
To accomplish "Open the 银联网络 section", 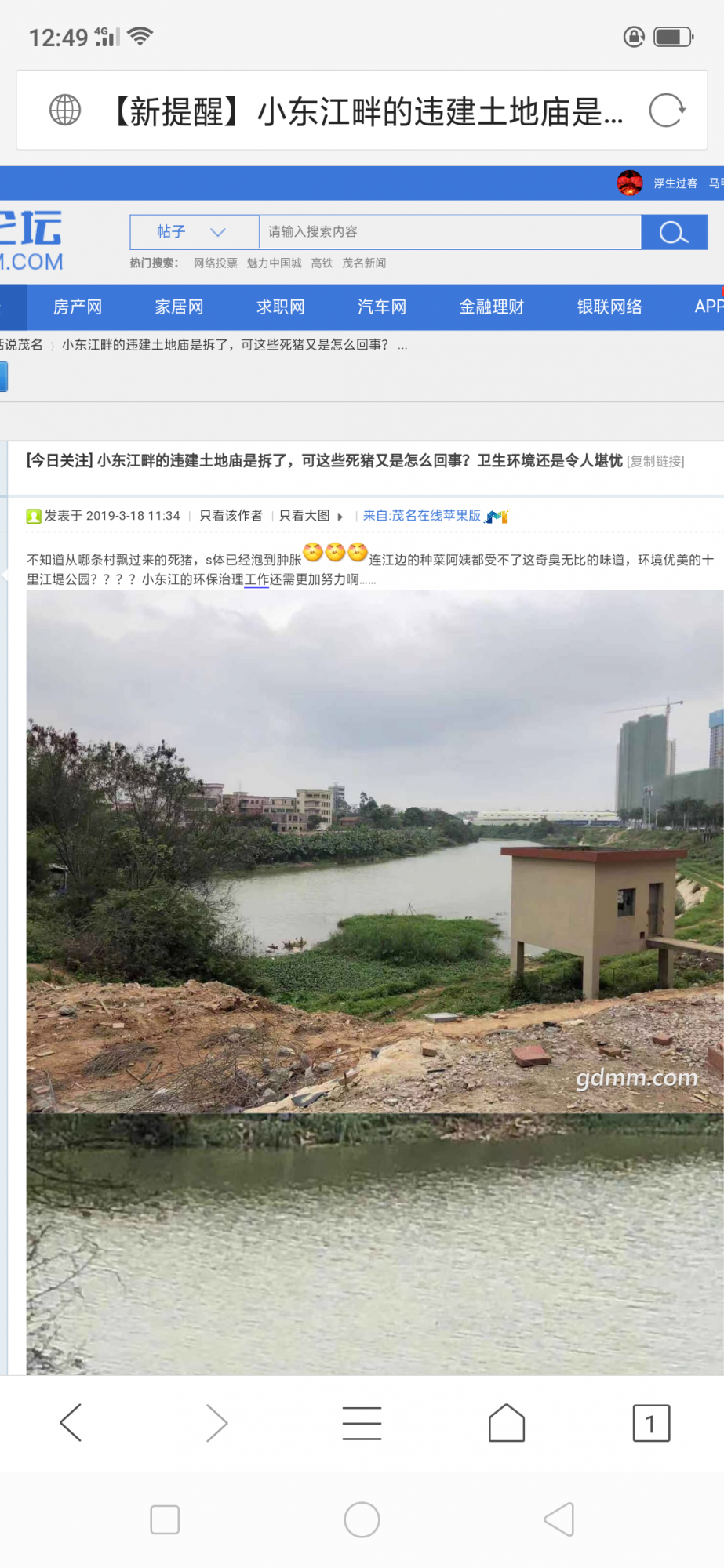I will (609, 307).
